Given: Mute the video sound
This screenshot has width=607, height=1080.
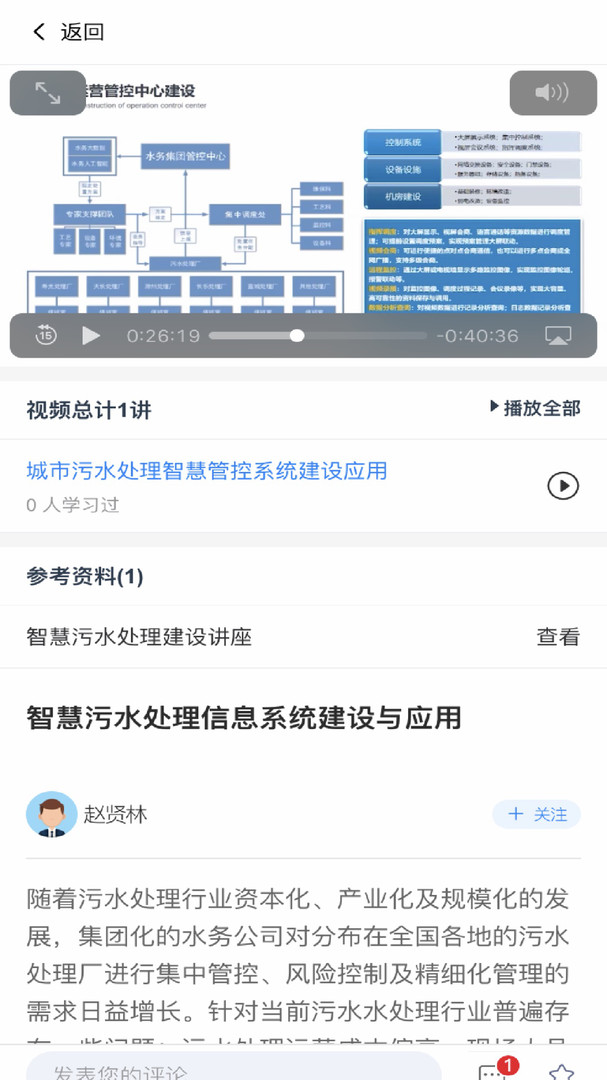Looking at the screenshot, I should coord(552,93).
